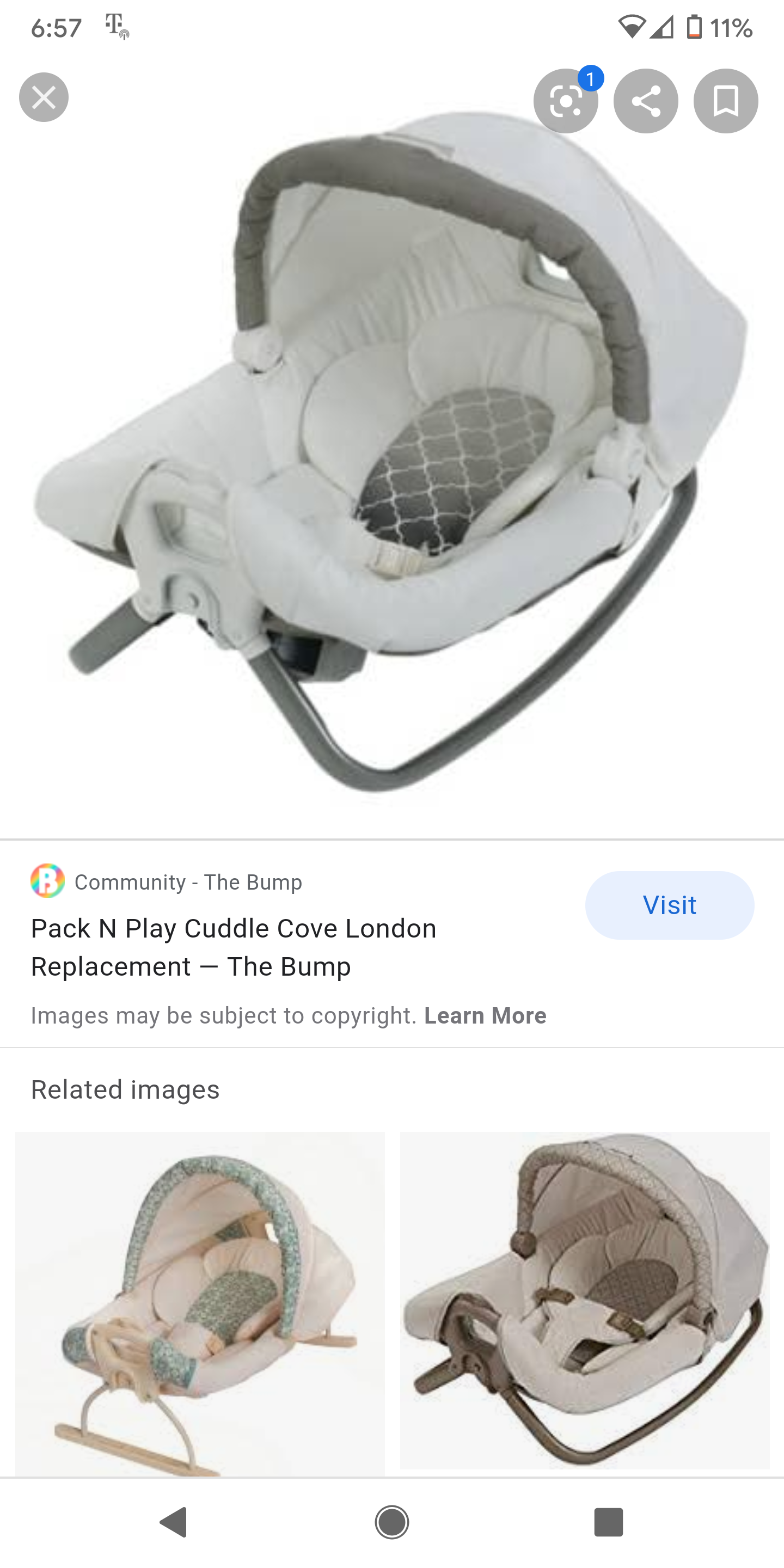Open related image of the teal floral bouncer
This screenshot has height=1568, width=784.
tap(200, 1303)
